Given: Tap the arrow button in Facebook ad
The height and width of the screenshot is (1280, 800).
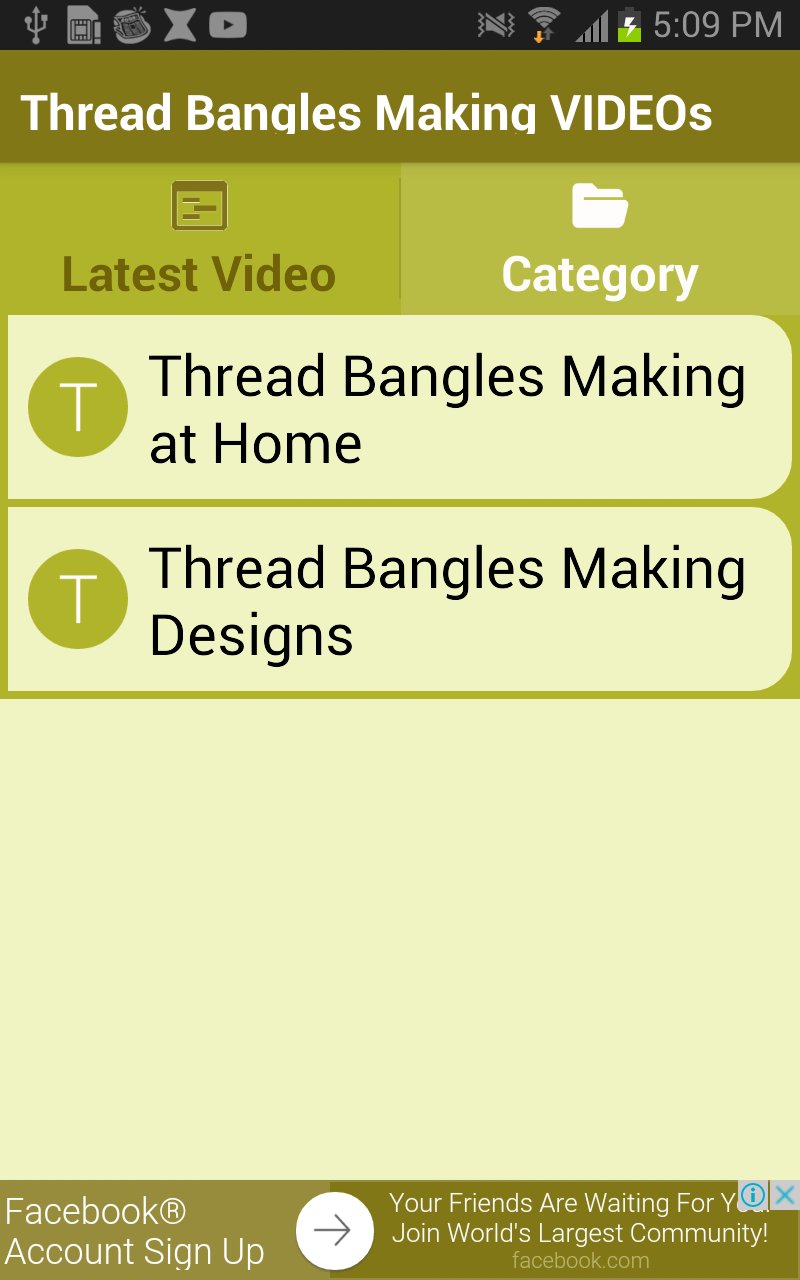Looking at the screenshot, I should click(334, 1231).
